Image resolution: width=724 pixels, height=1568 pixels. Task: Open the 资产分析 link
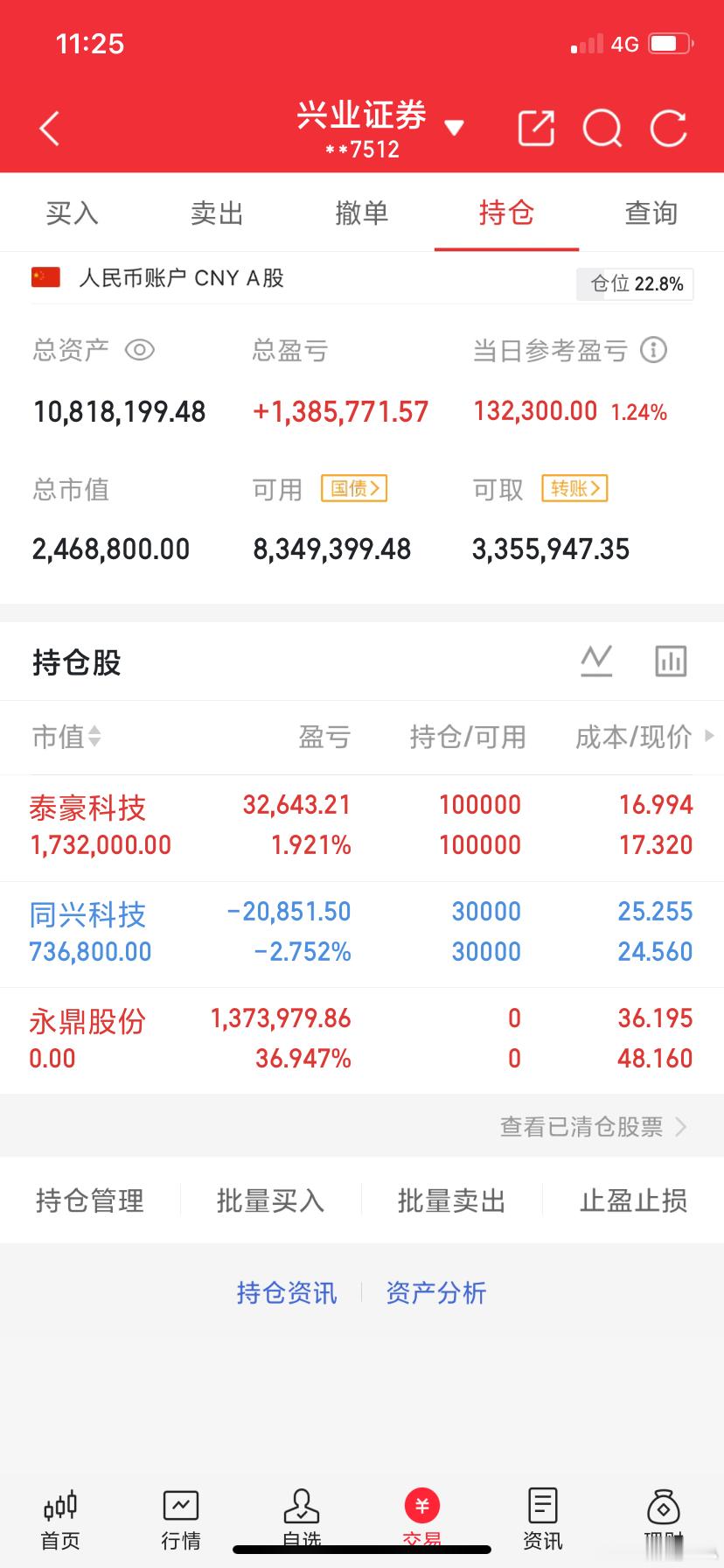pyautogui.click(x=435, y=1292)
